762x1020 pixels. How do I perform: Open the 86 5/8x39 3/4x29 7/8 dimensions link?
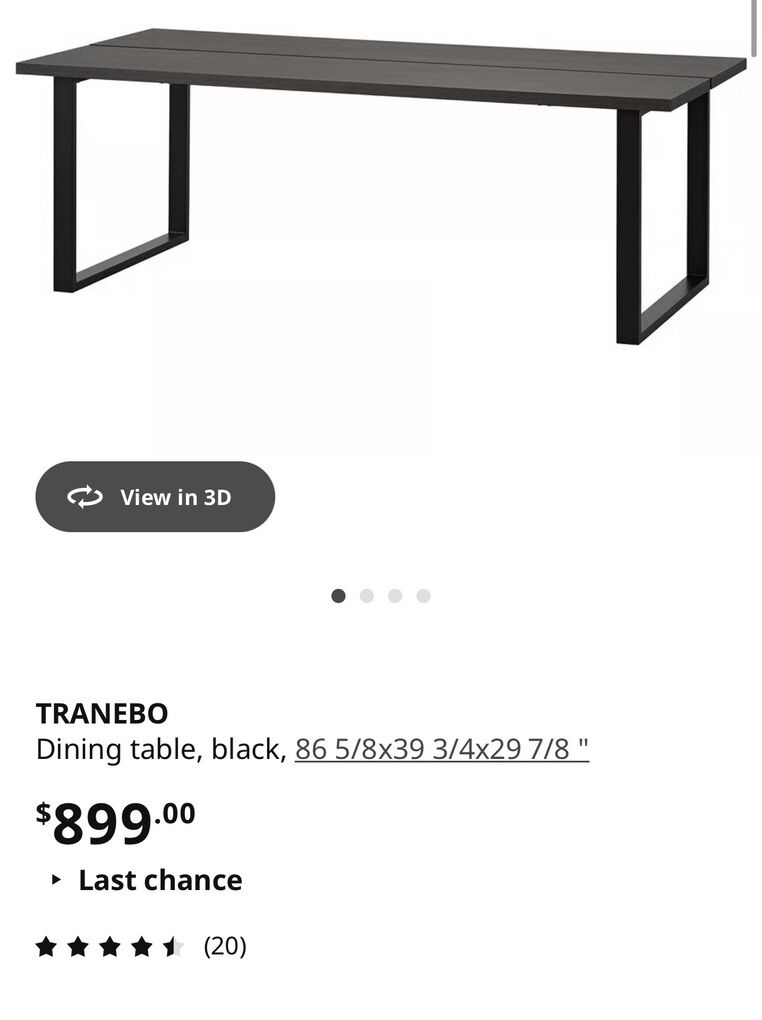[x=441, y=749]
